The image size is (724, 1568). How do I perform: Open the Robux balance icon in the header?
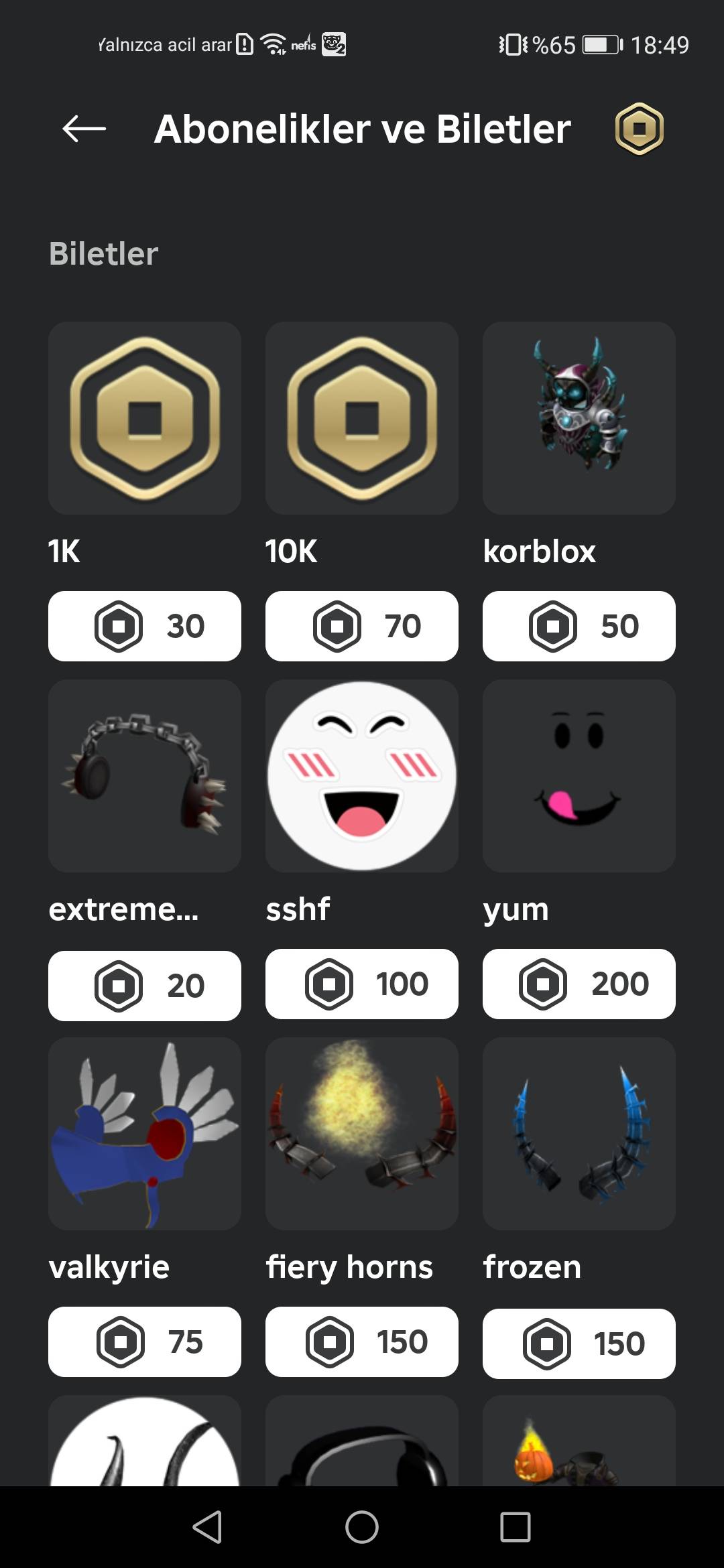(639, 129)
